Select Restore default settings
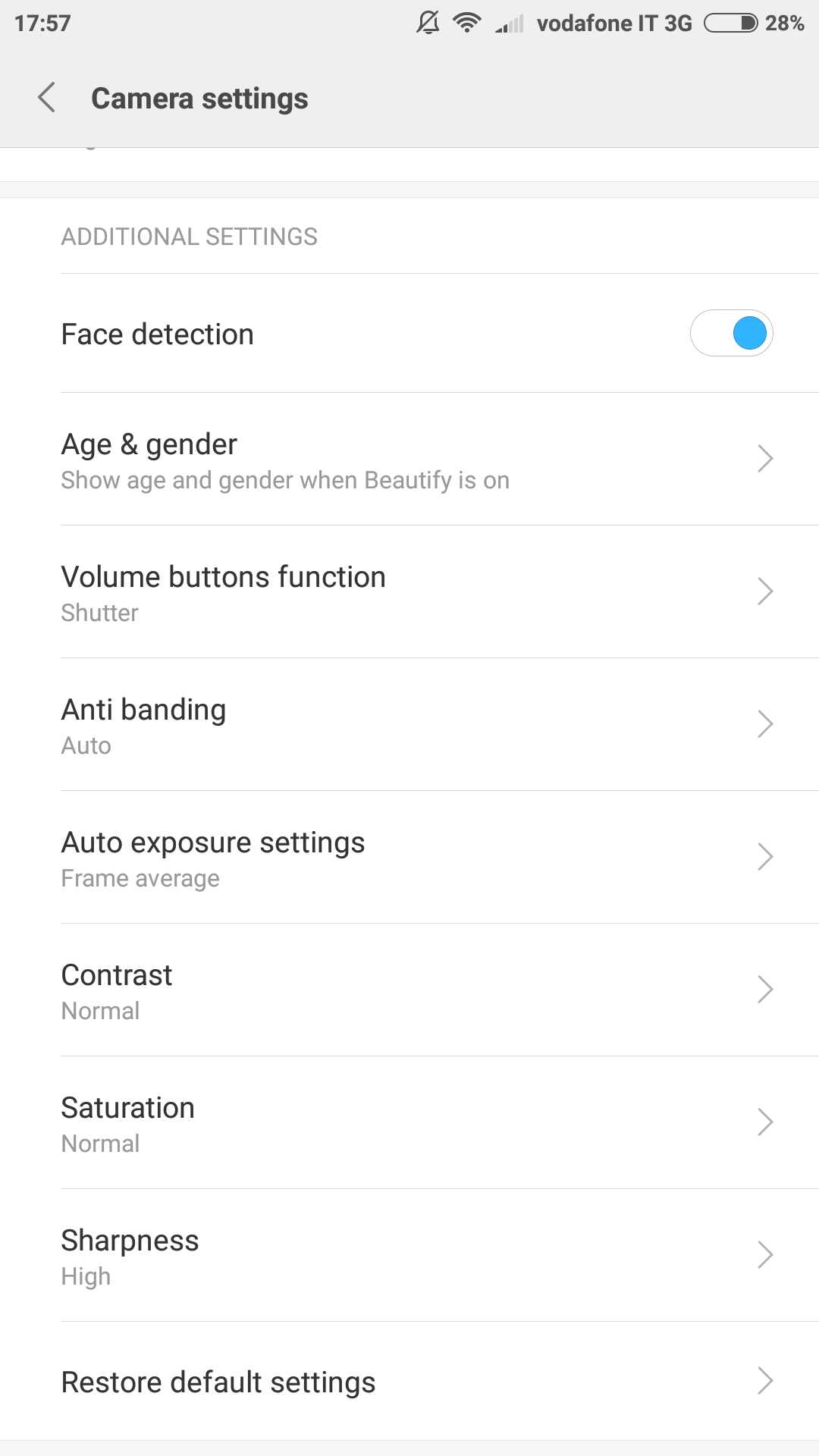819x1456 pixels. coord(409,1382)
